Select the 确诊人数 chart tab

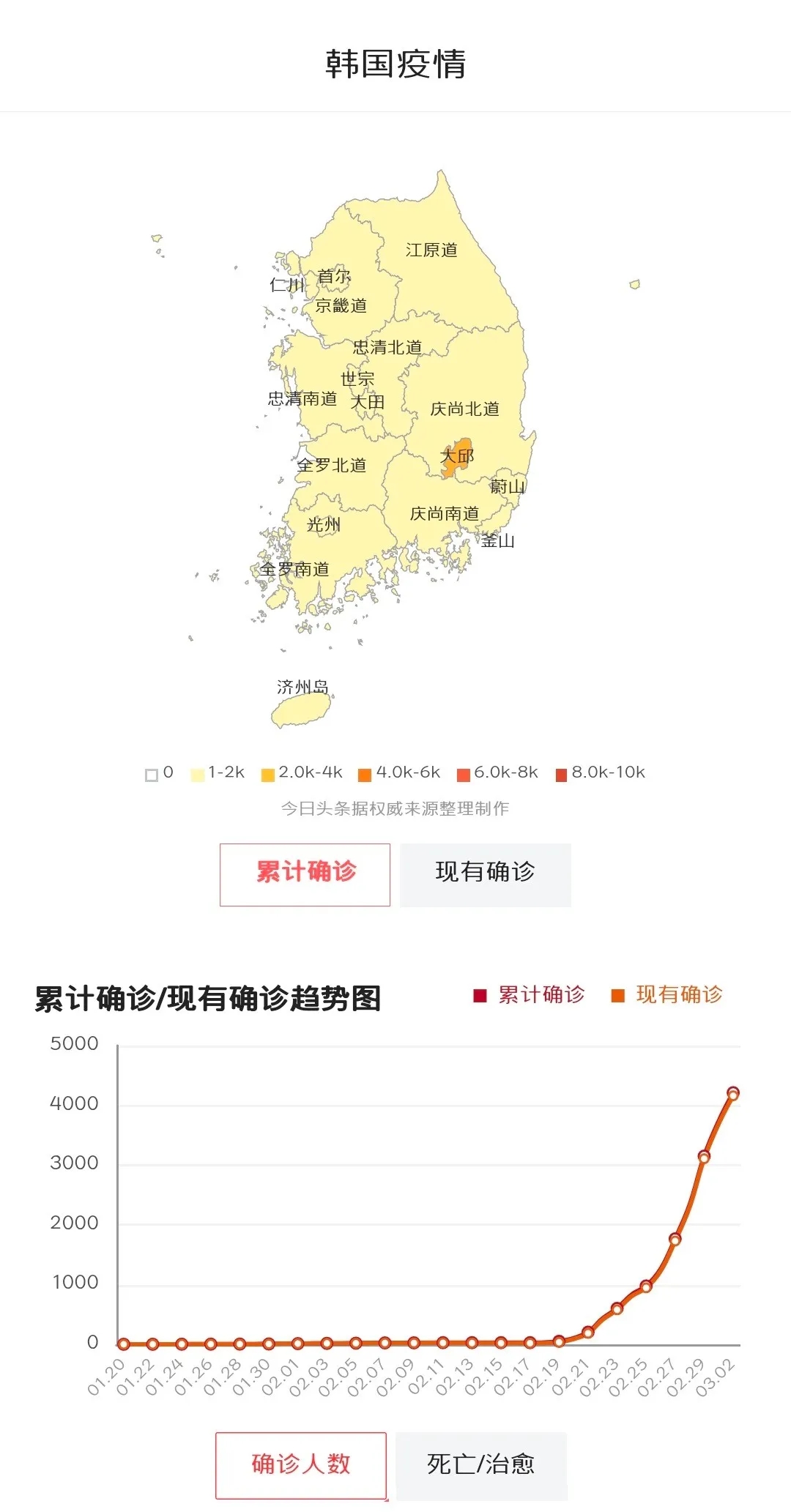301,1465
